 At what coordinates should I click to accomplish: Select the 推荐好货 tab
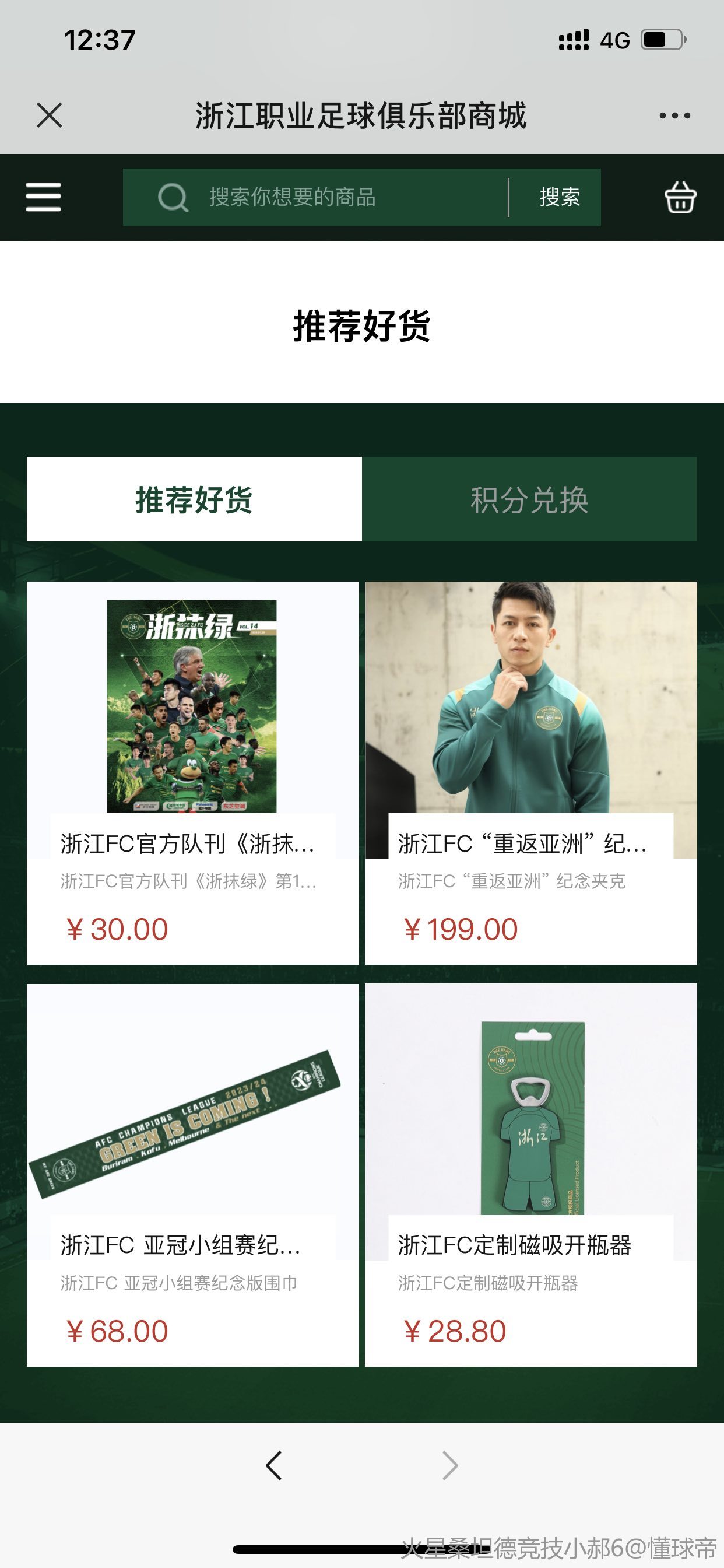coord(194,499)
